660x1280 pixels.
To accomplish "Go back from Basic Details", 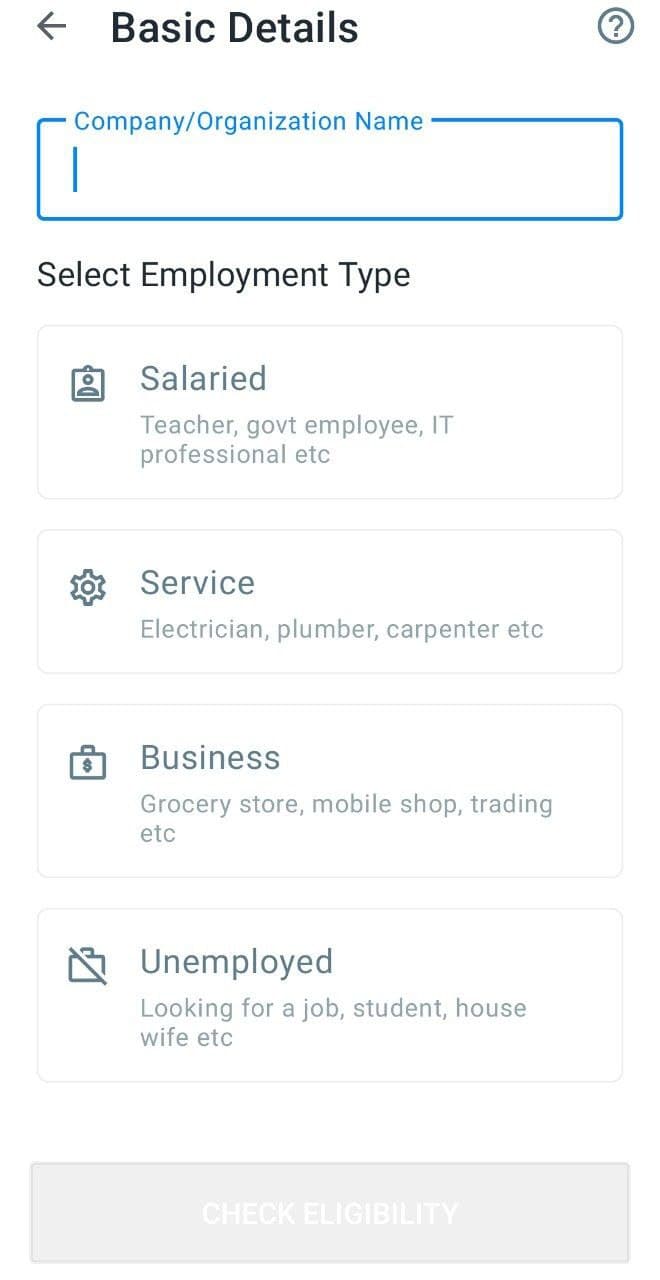I will (x=51, y=27).
